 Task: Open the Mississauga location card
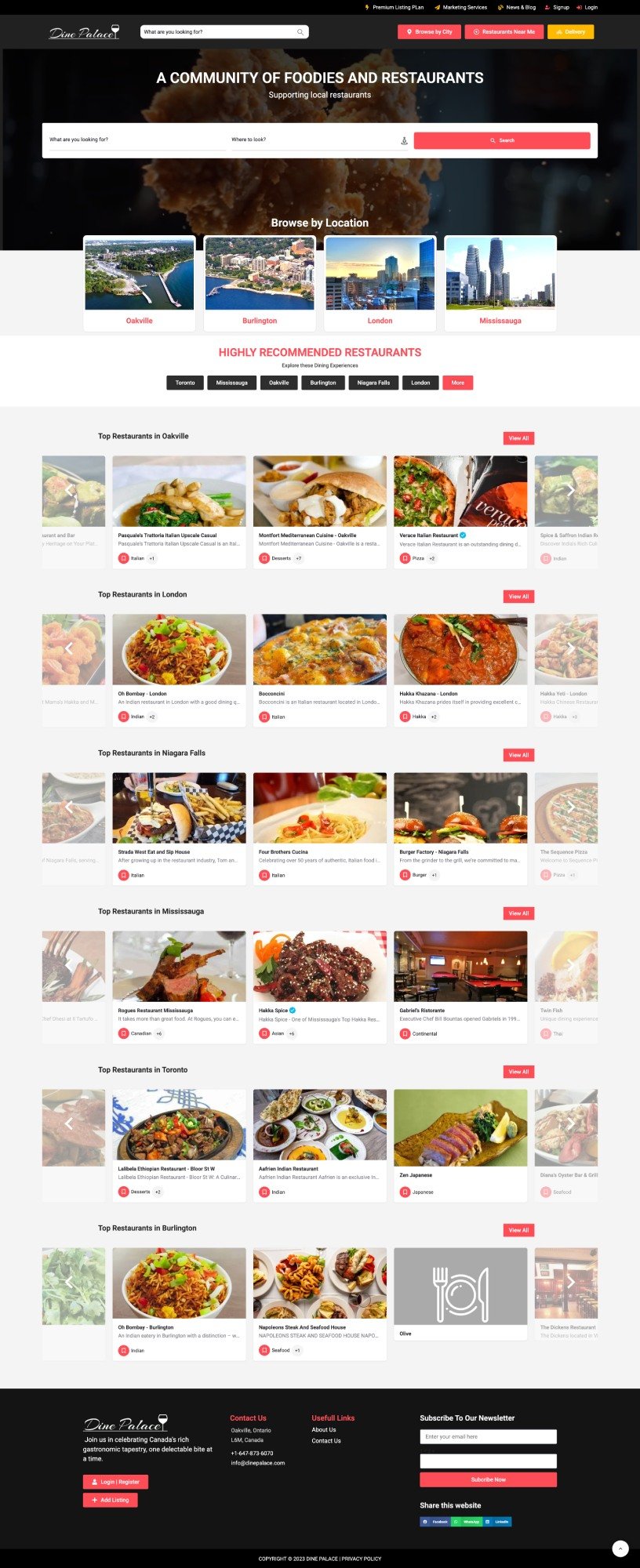tap(500, 283)
